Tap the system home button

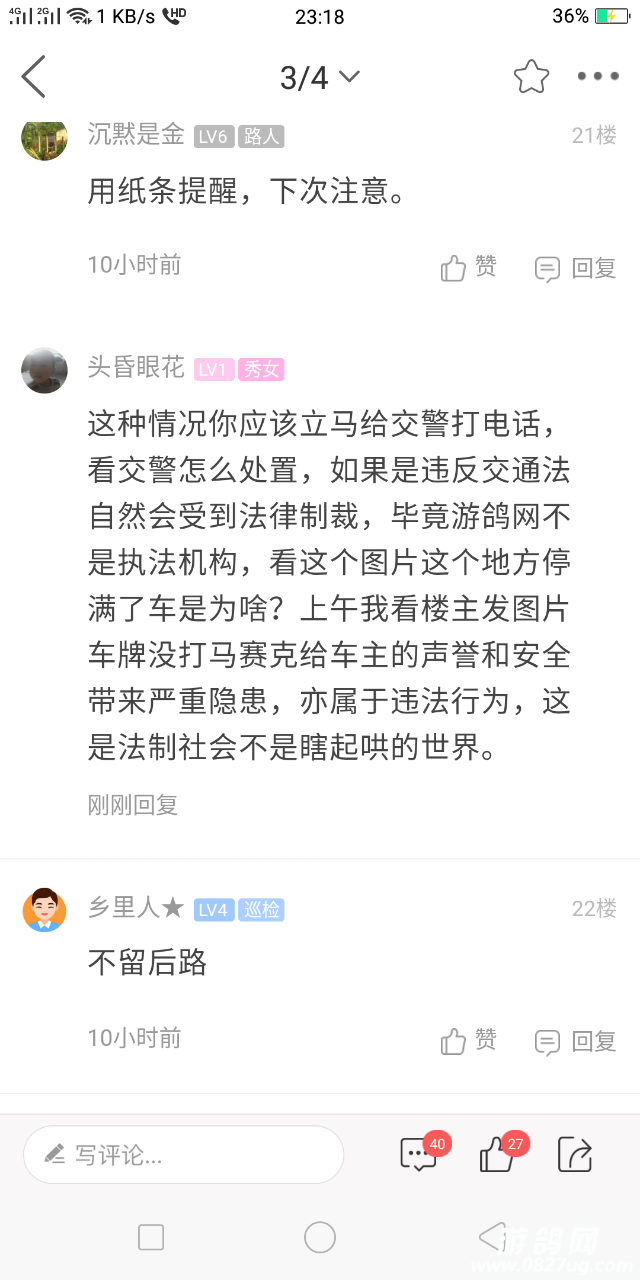click(x=320, y=1237)
